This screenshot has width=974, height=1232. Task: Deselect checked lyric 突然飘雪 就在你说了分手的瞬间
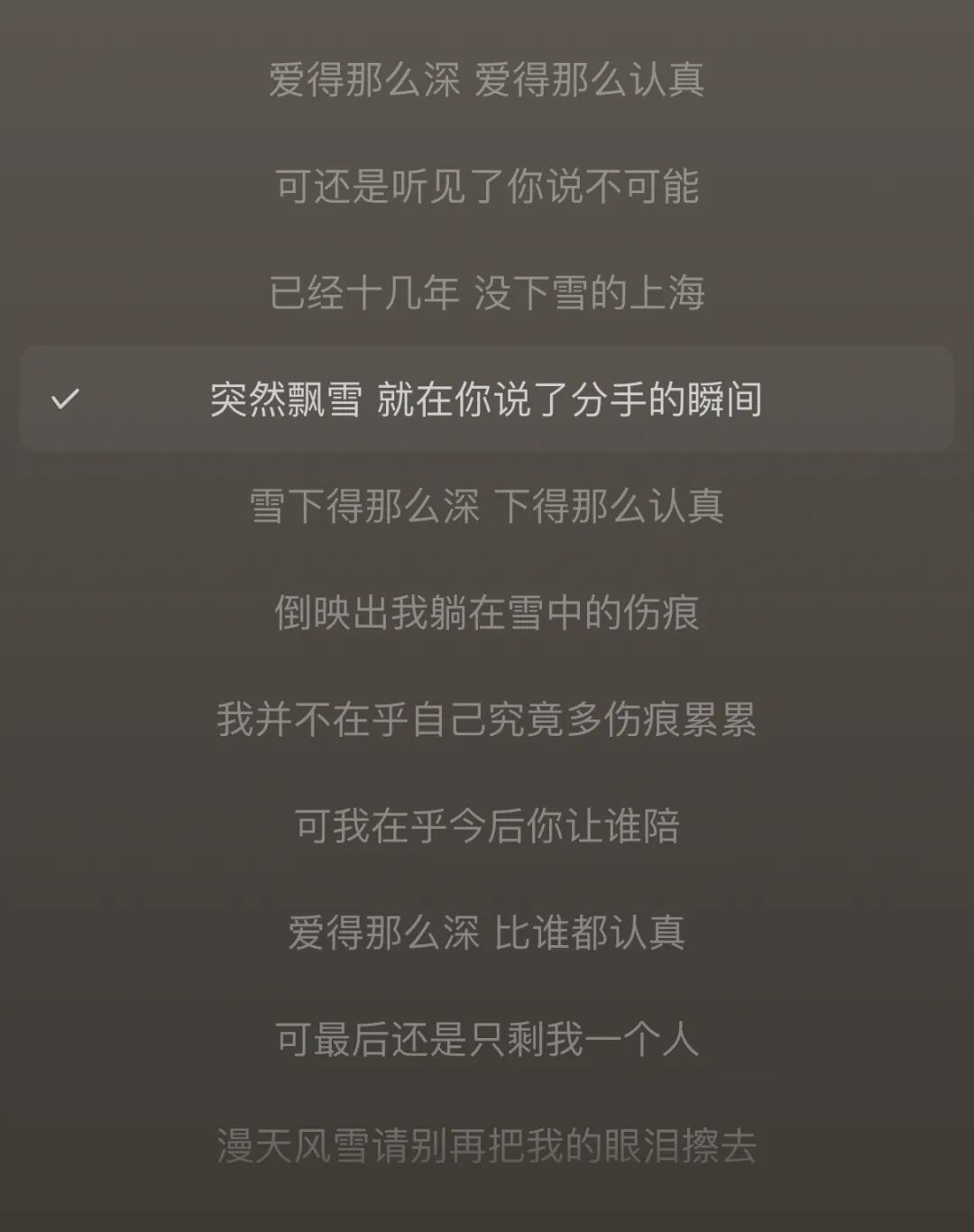click(x=487, y=399)
